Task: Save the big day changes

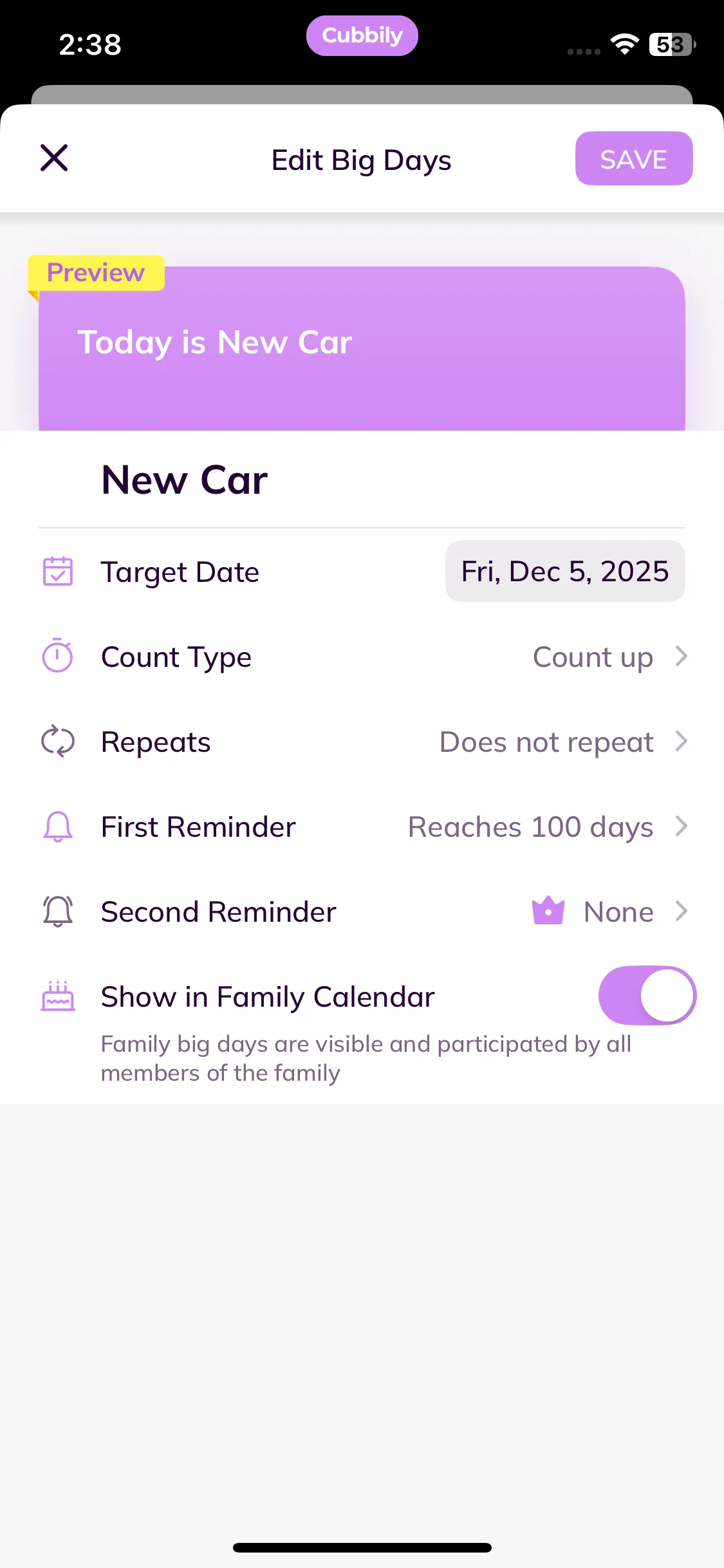Action: pos(633,159)
